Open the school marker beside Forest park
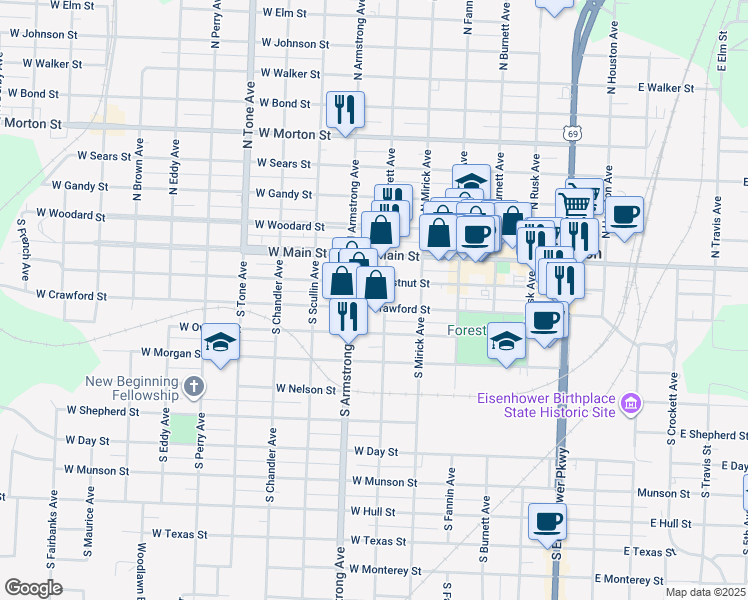748x600 pixels. (507, 340)
